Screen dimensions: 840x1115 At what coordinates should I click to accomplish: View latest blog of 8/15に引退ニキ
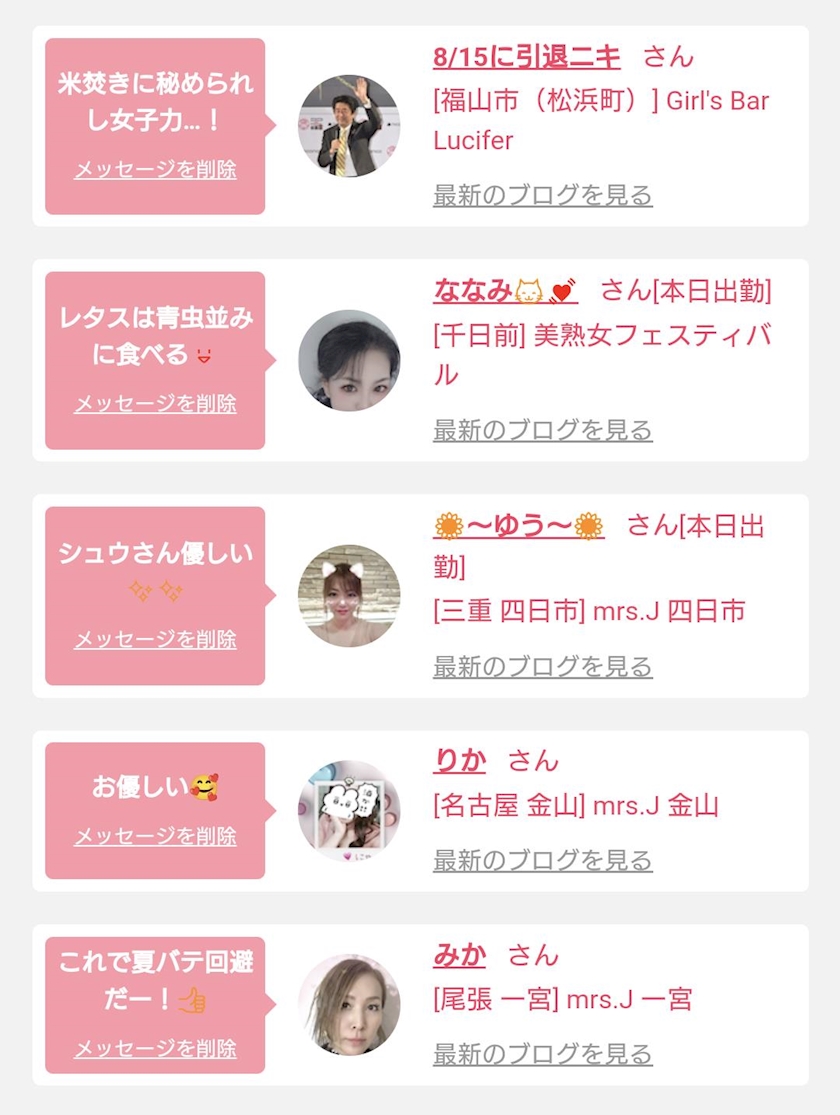(543, 195)
